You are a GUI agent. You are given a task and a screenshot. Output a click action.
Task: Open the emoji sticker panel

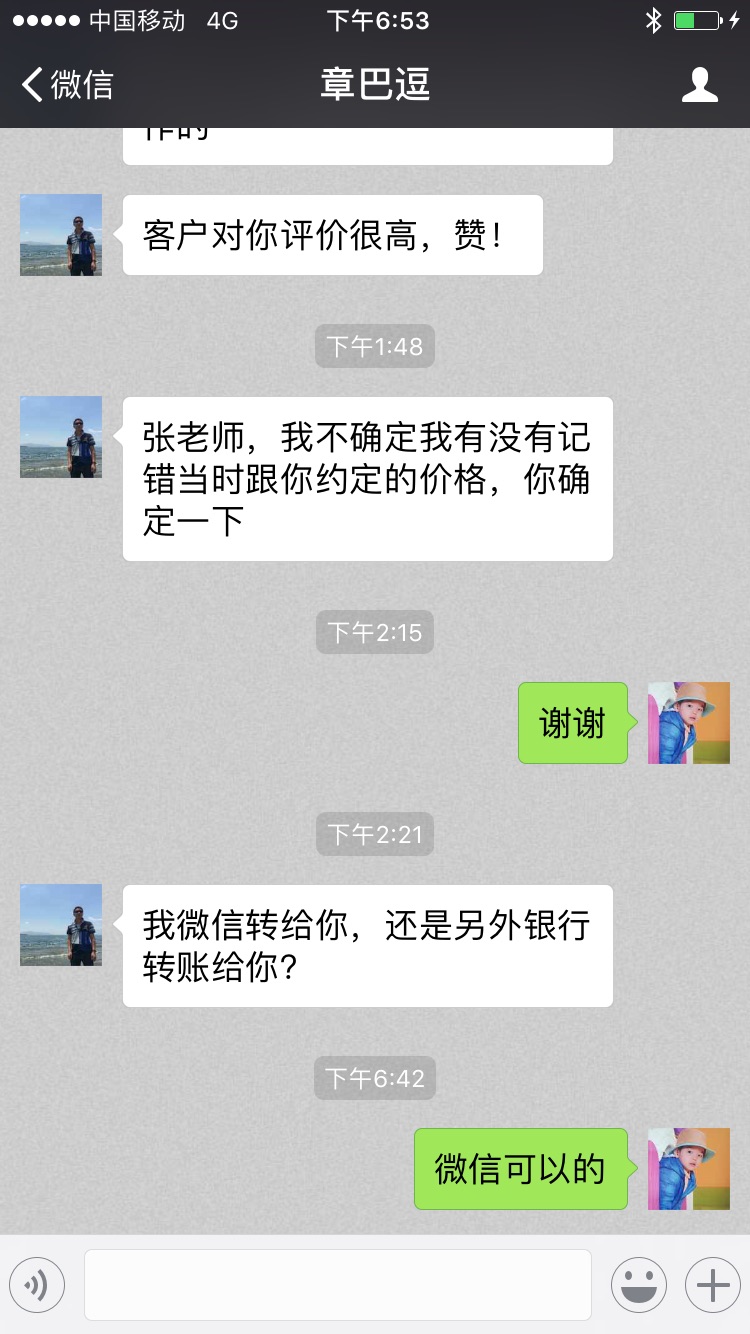638,1284
